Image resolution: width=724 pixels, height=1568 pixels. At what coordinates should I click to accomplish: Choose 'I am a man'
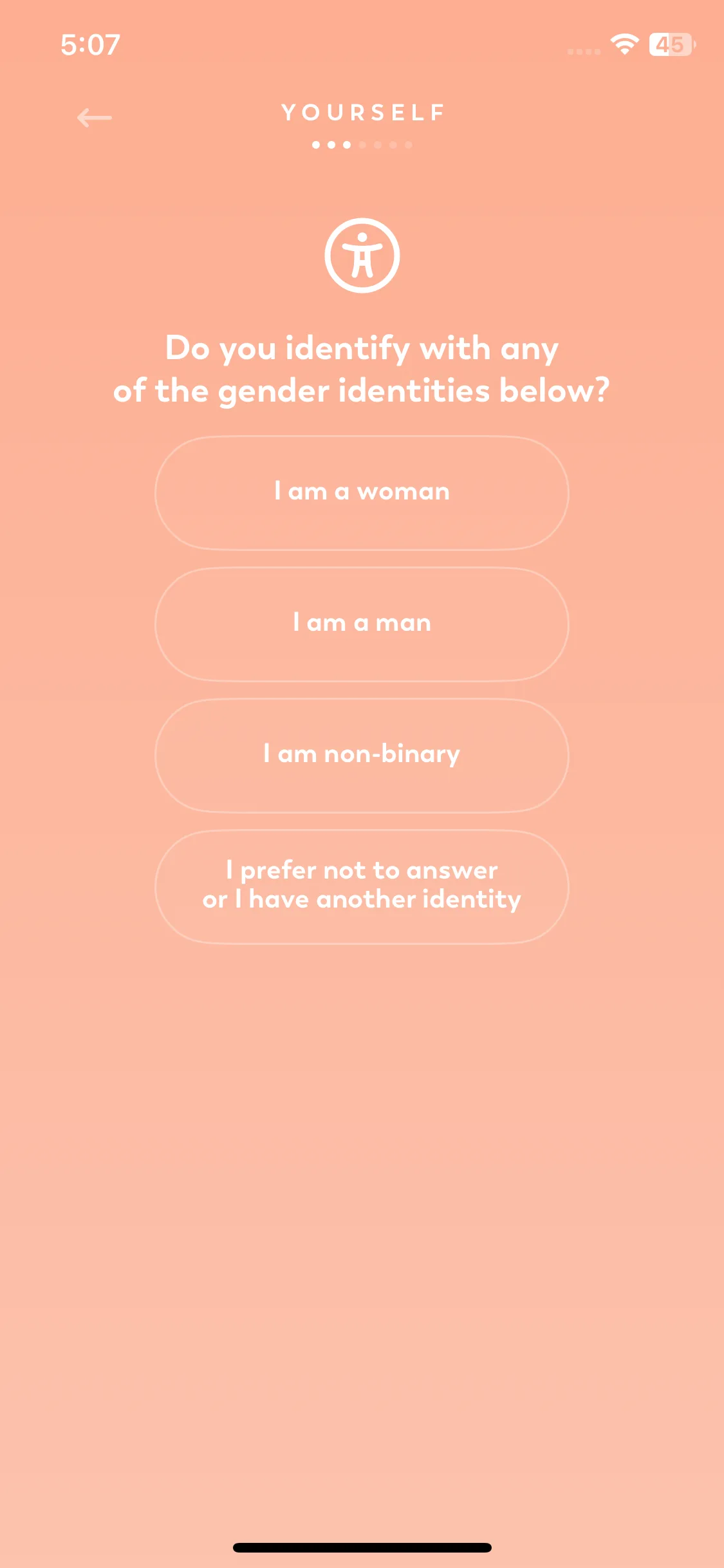coord(362,624)
